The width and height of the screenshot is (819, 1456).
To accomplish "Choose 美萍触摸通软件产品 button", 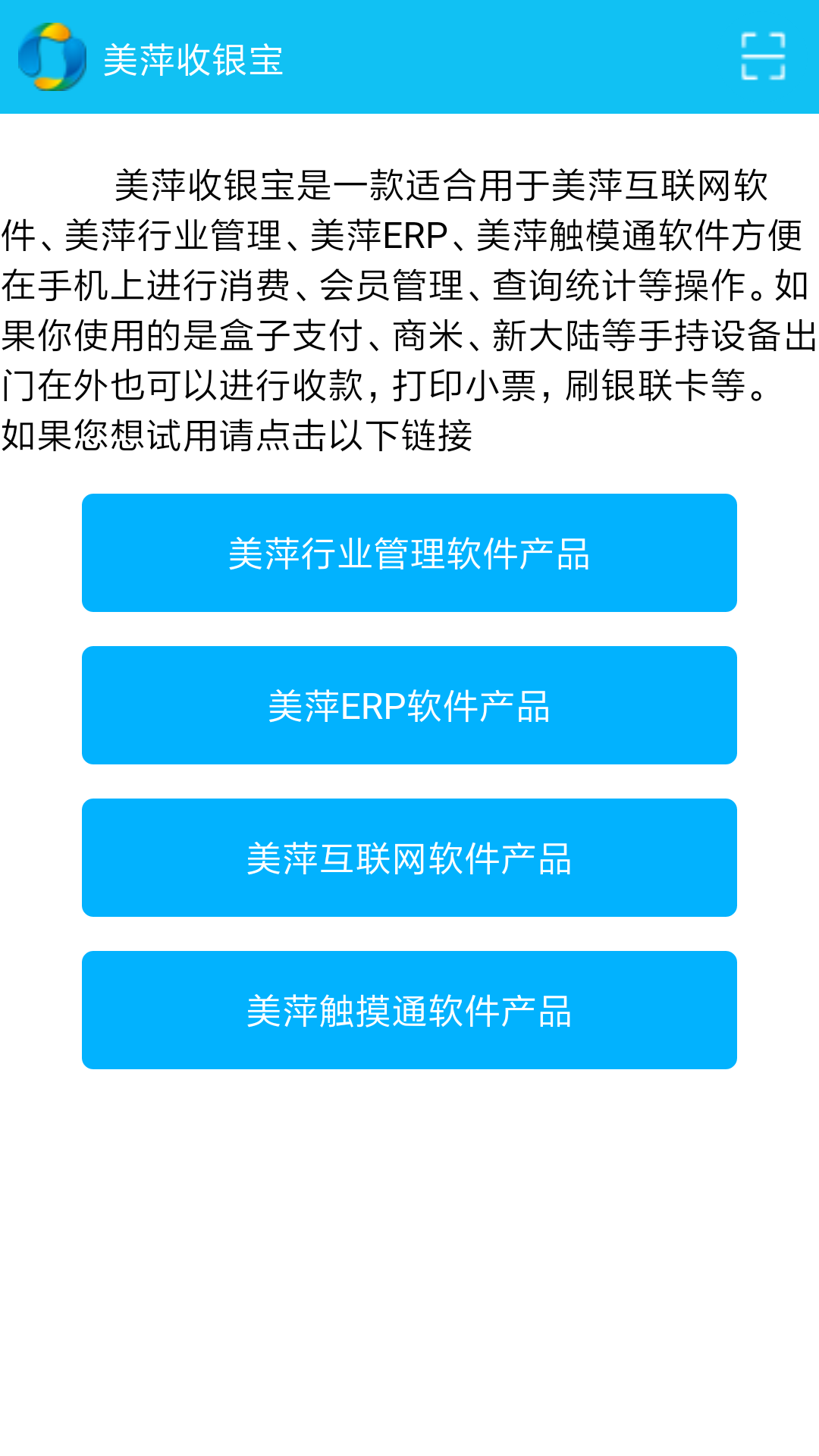I will [x=409, y=1010].
